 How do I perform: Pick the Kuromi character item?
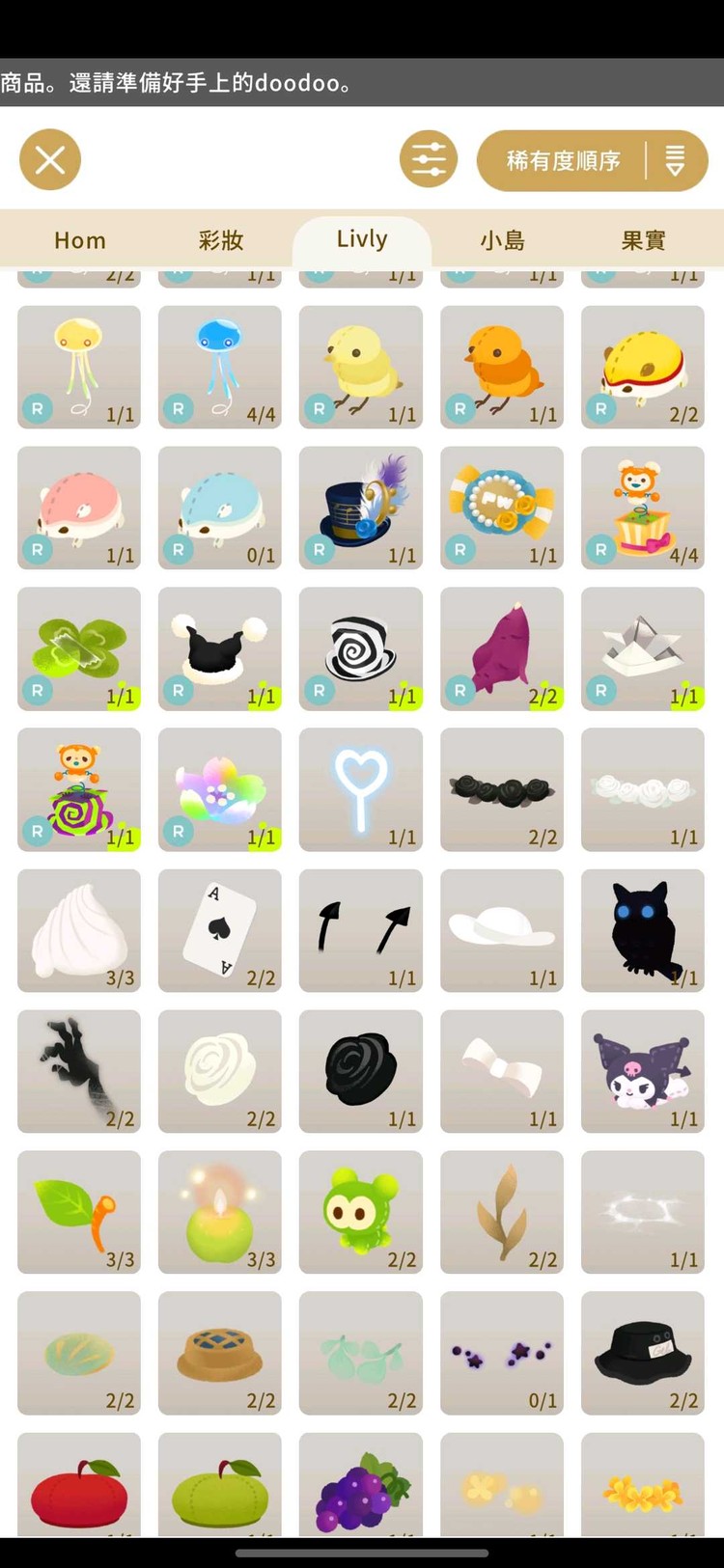(x=643, y=1071)
